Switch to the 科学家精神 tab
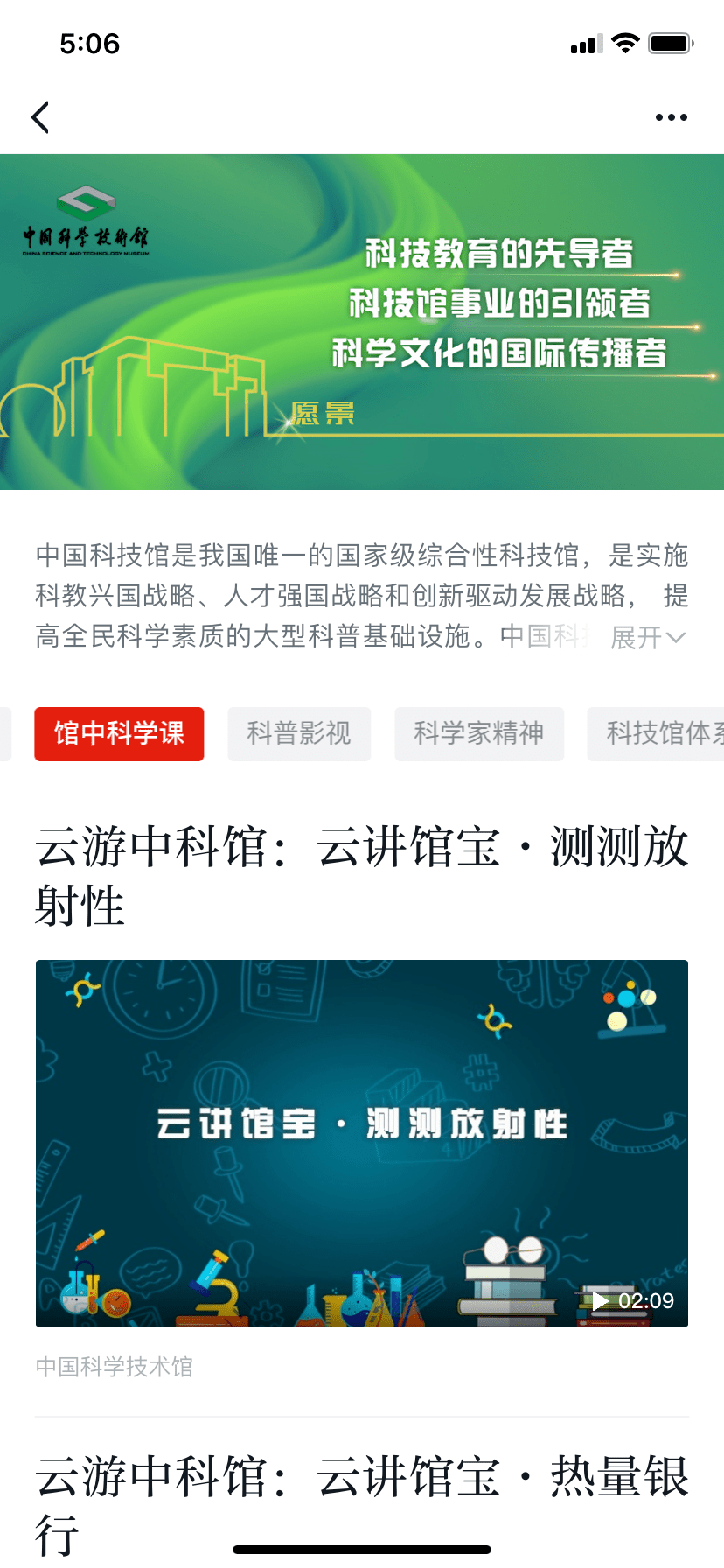This screenshot has height=1568, width=724. point(478,733)
